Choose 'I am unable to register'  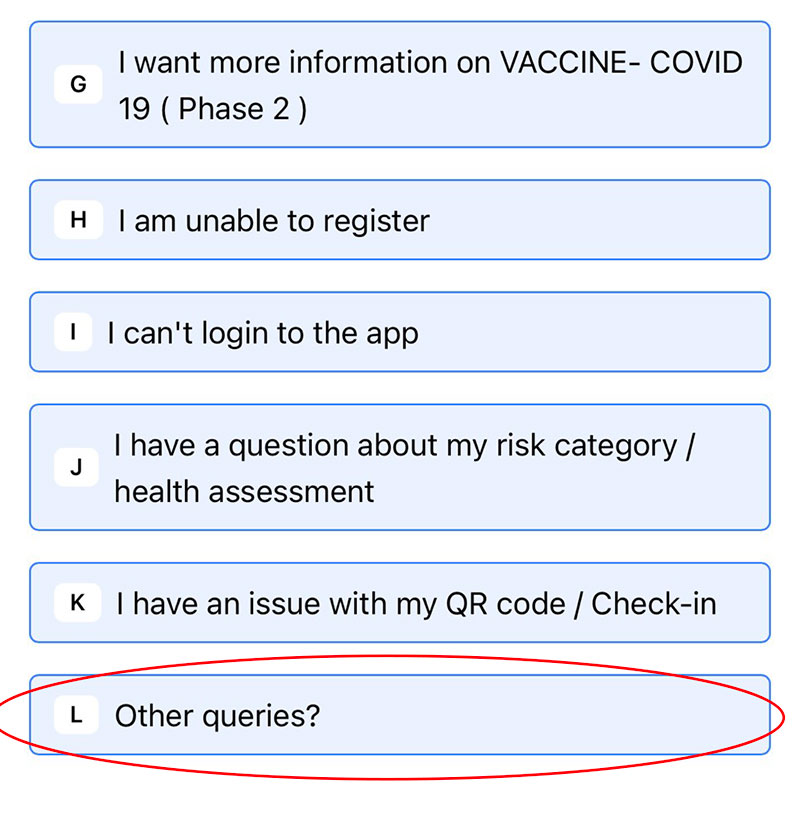coord(400,220)
